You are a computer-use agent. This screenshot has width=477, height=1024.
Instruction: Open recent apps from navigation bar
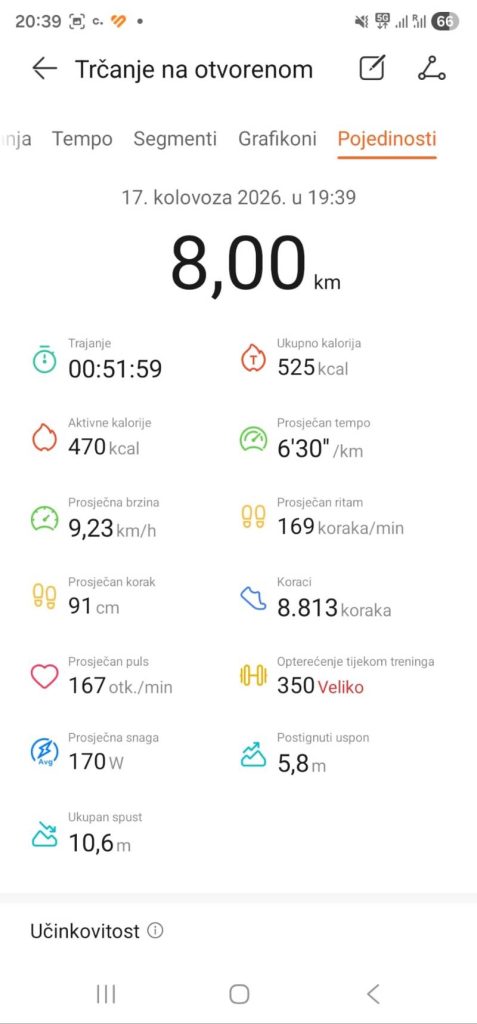coord(106,994)
